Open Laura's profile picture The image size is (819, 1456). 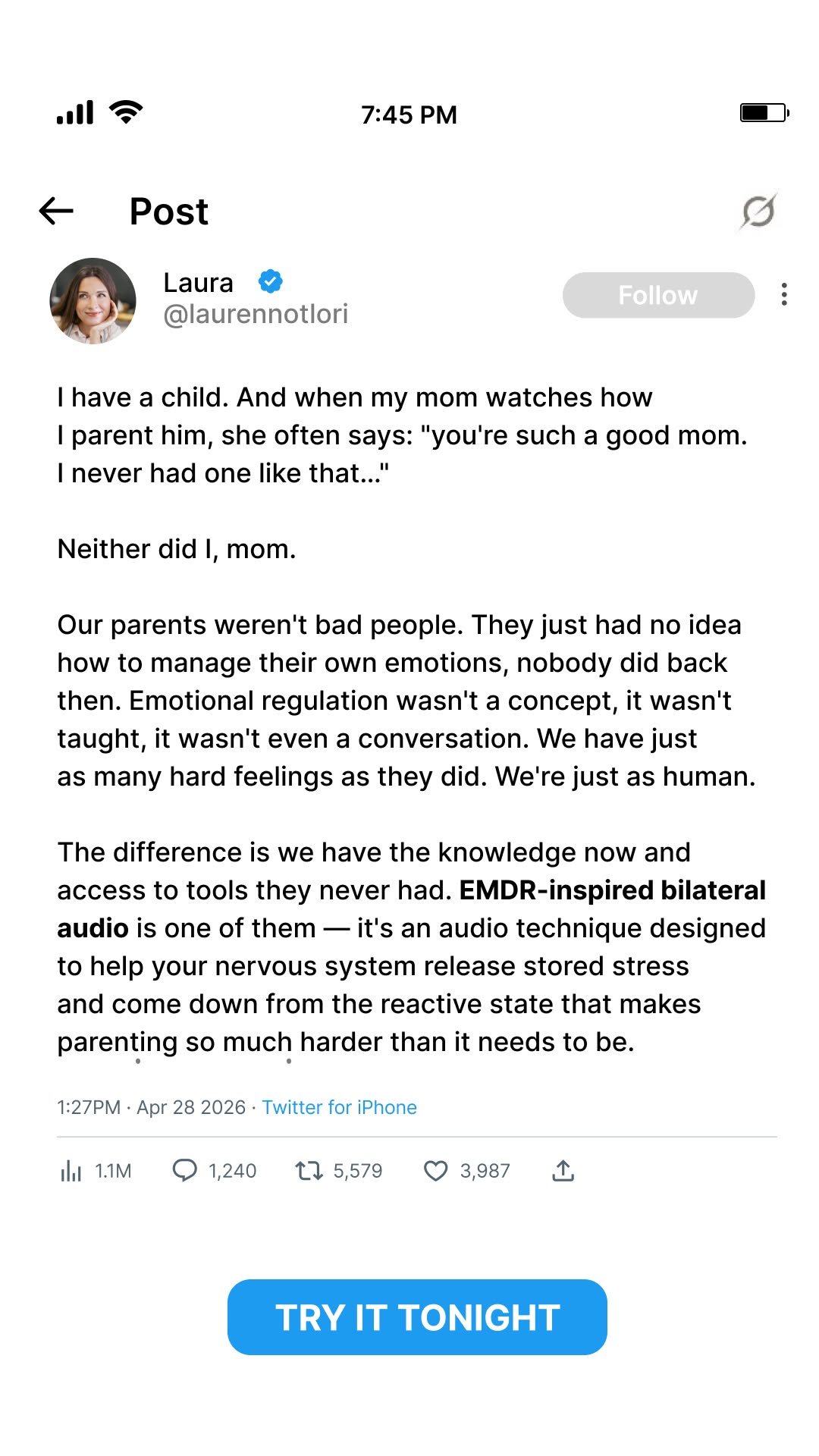93,301
